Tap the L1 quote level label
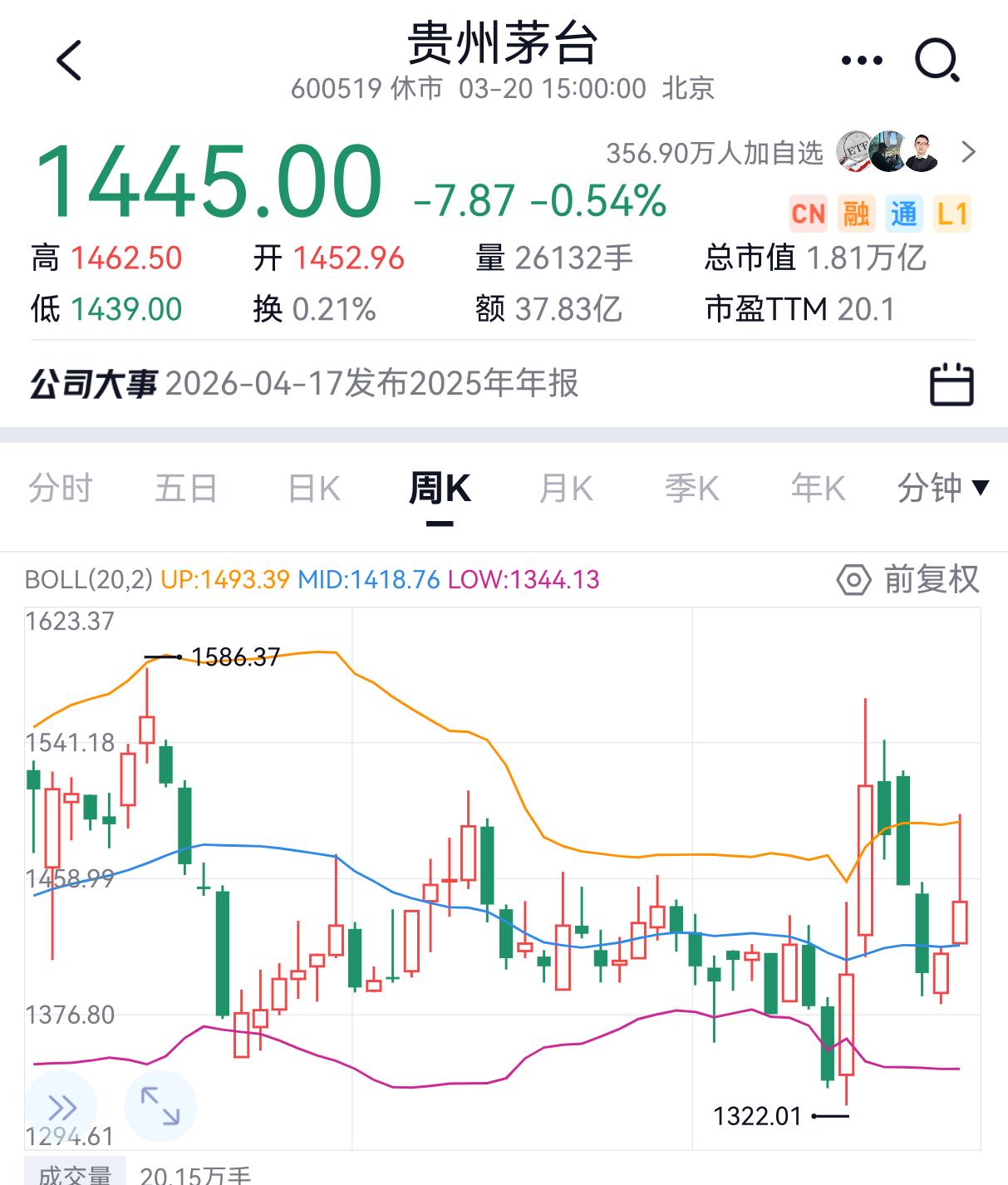 click(954, 214)
